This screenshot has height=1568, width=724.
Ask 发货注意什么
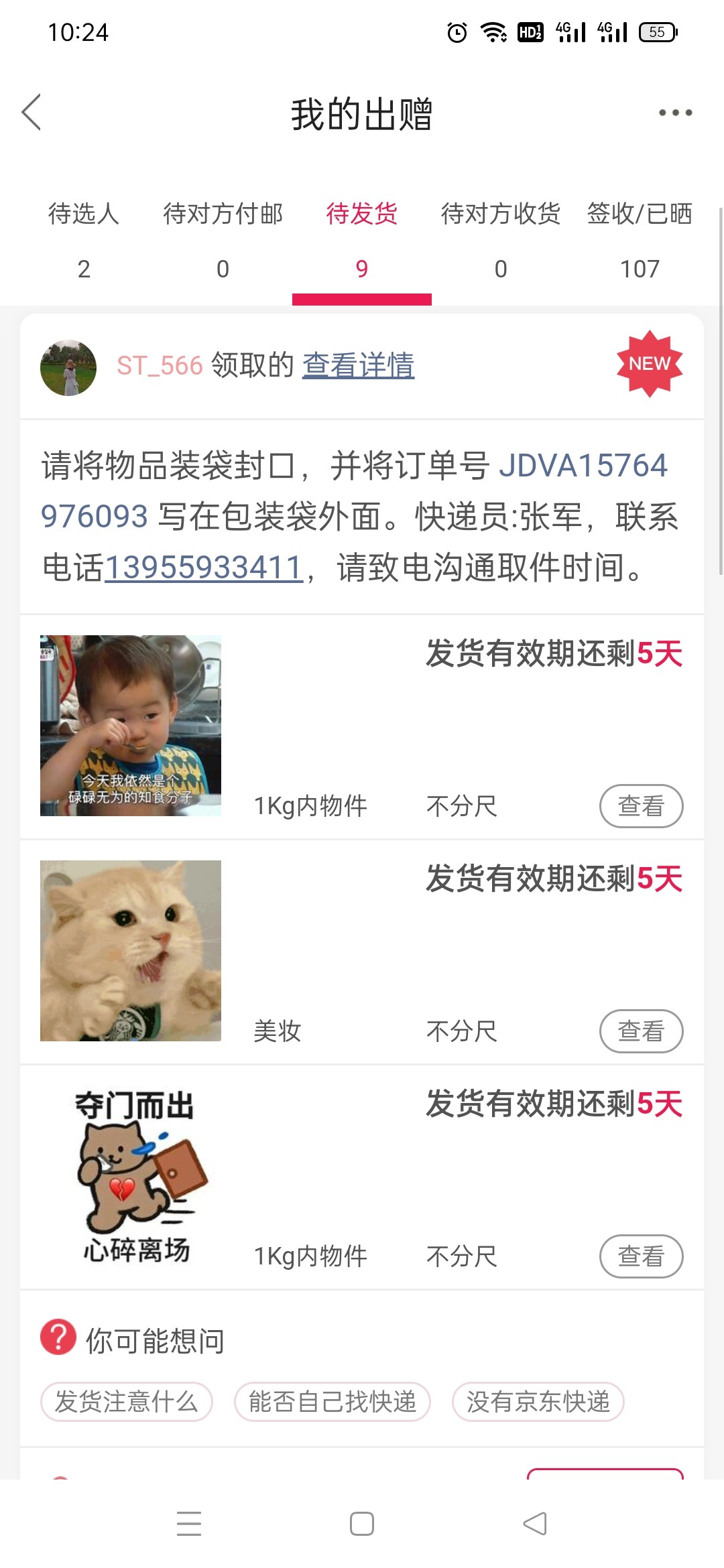tap(127, 1401)
